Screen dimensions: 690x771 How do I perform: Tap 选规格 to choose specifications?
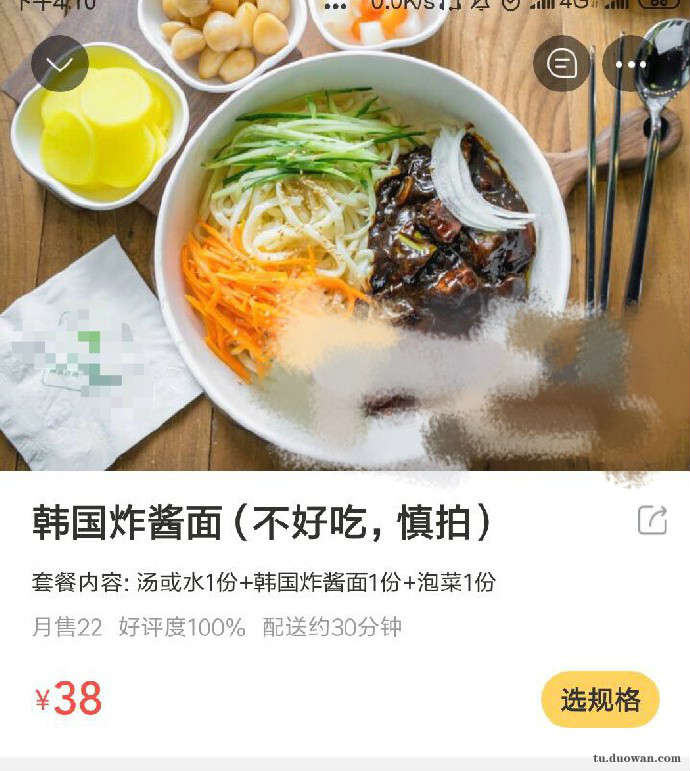tap(600, 699)
